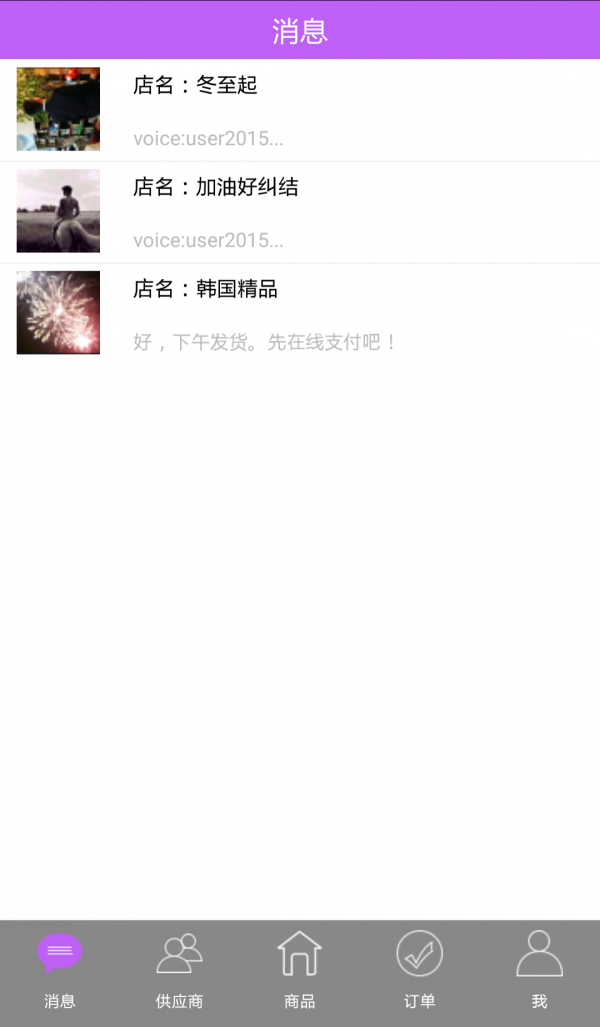The image size is (600, 1027).
Task: Open the conversation with shop 冬至起
Action: coord(300,110)
